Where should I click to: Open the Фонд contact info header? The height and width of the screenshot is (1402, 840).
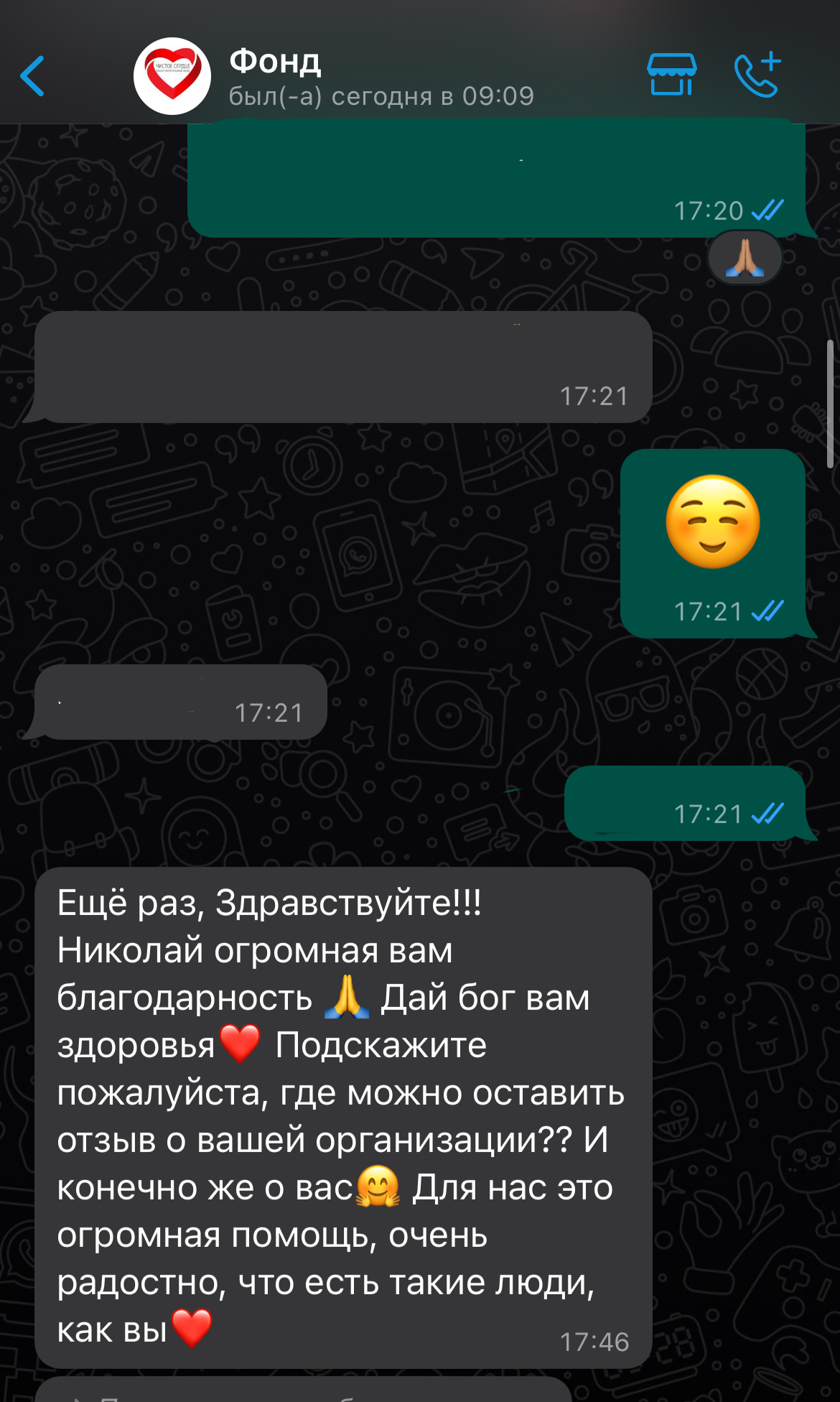tap(381, 77)
